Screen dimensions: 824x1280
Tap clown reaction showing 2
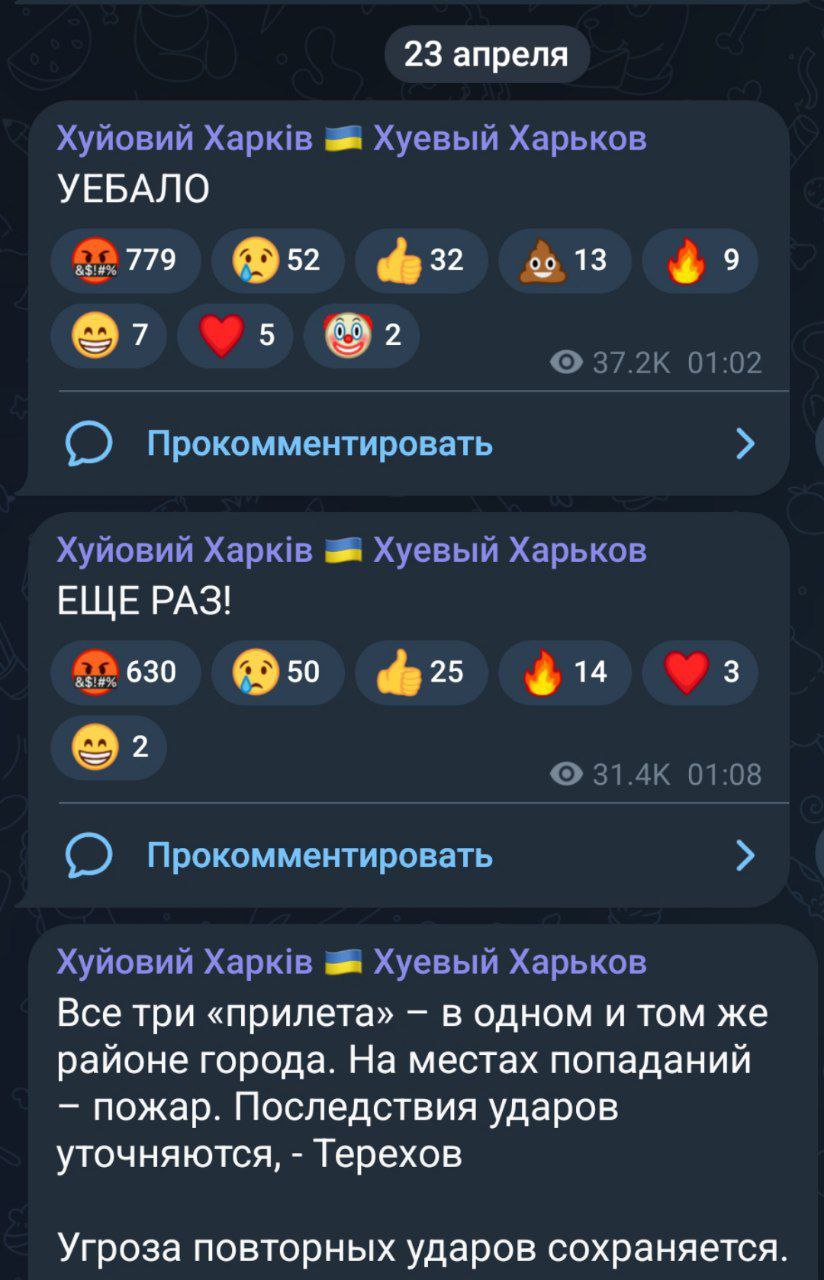click(x=360, y=336)
